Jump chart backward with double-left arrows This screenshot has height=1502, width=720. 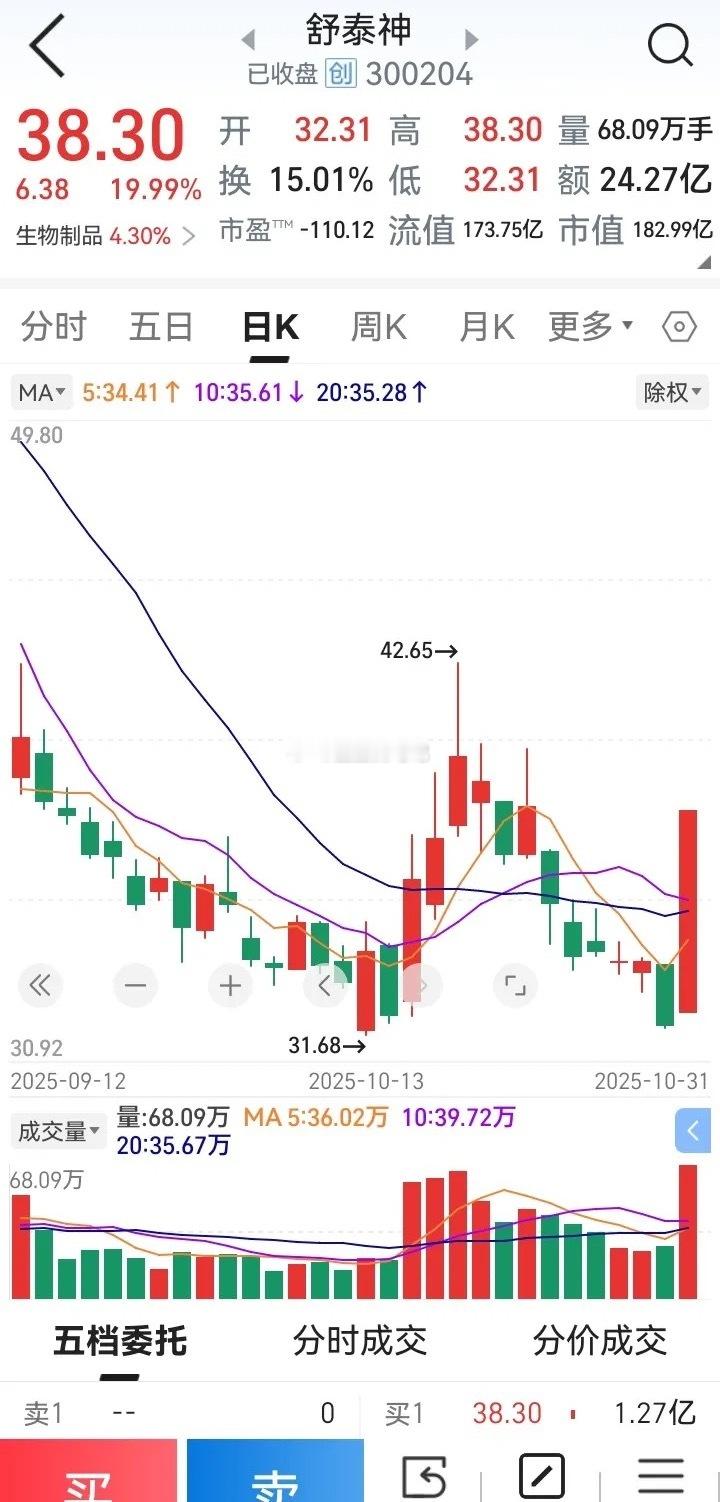41,985
